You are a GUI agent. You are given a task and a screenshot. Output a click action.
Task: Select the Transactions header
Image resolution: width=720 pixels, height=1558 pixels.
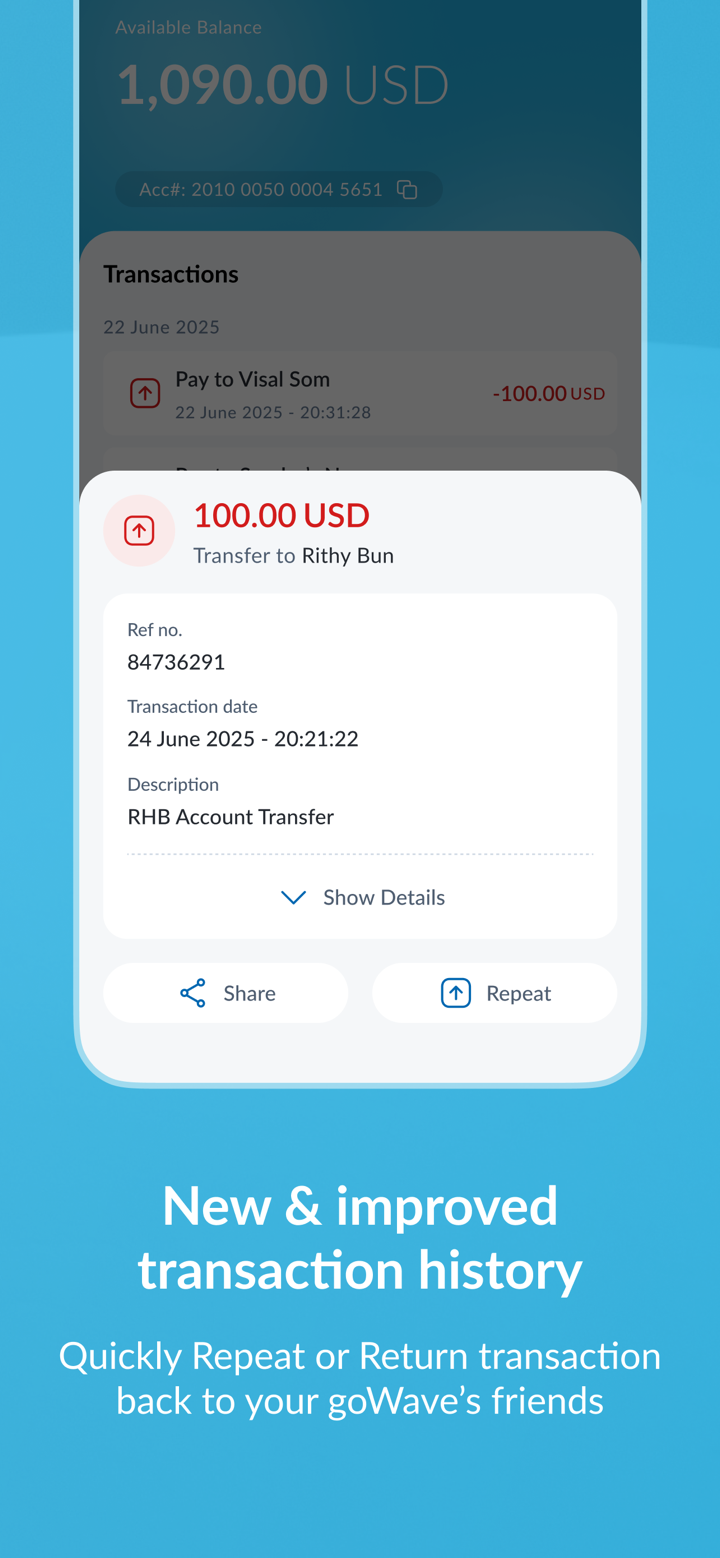pos(171,273)
